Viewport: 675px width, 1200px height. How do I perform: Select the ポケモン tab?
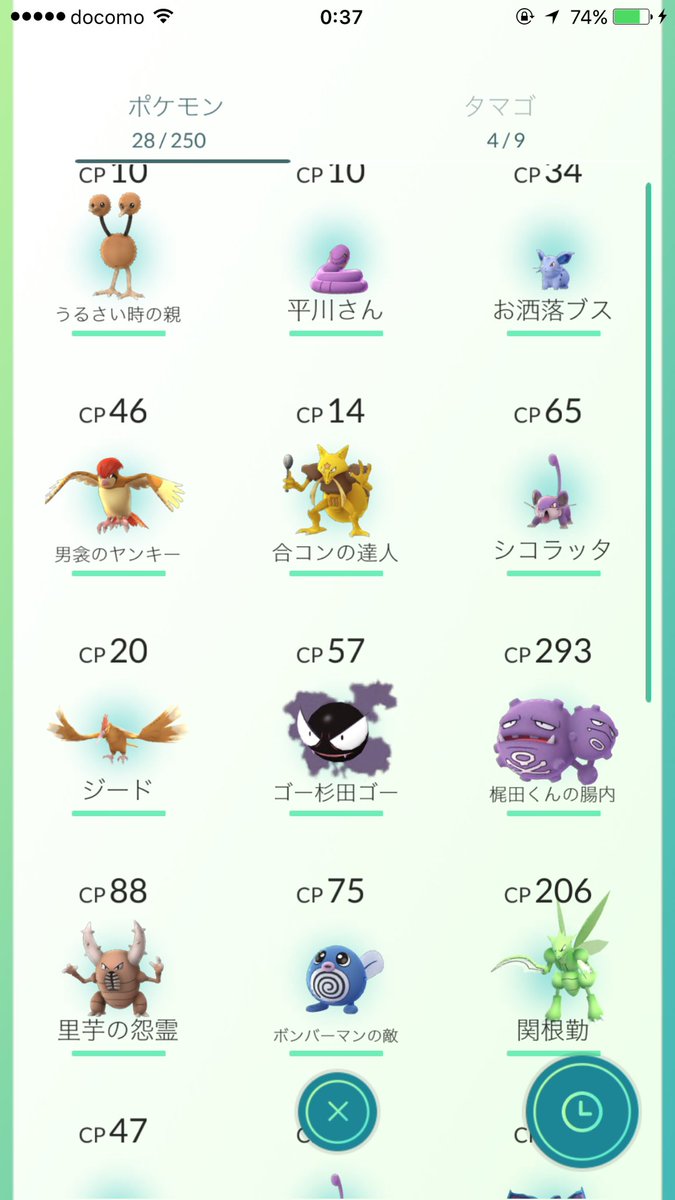[176, 121]
